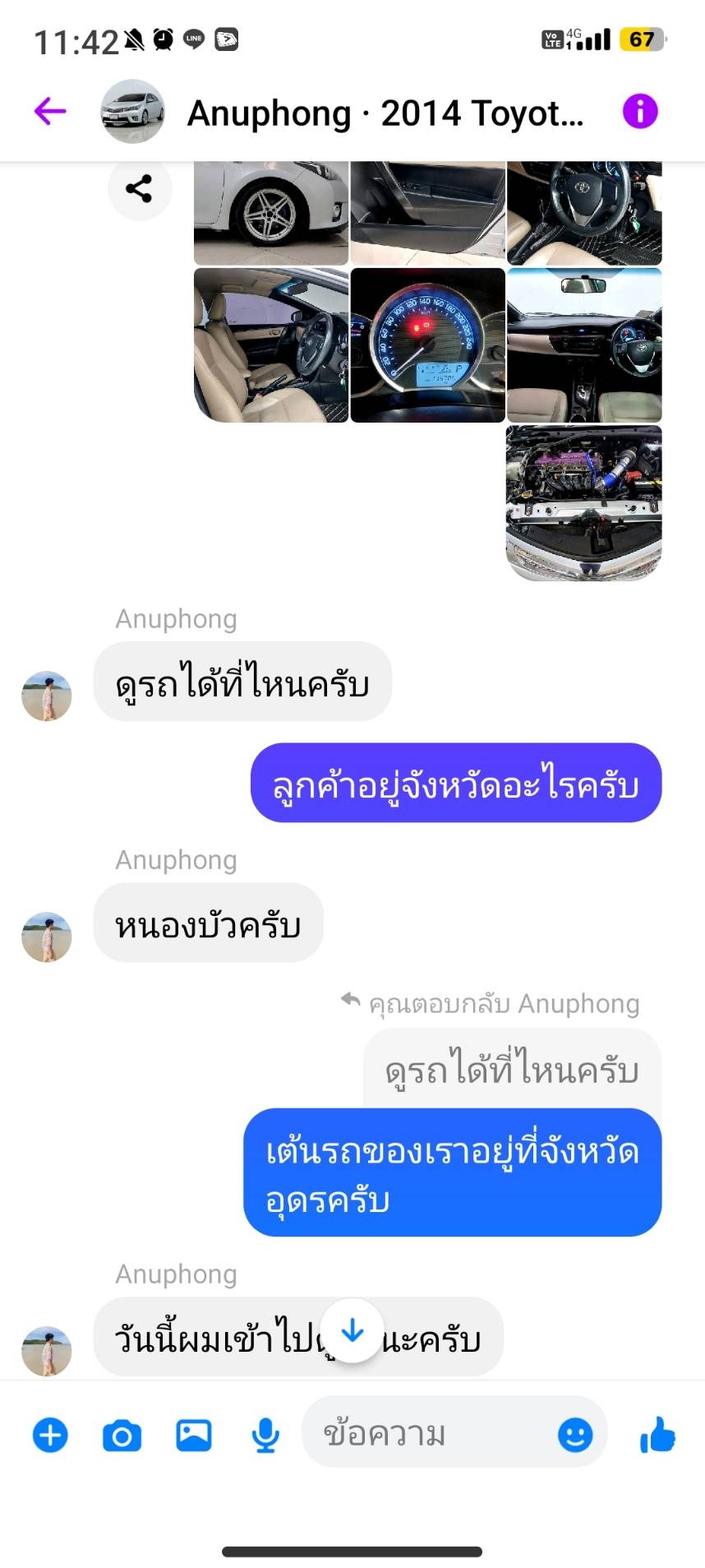
Task: Go back from the Anuphong chat
Action: point(50,111)
